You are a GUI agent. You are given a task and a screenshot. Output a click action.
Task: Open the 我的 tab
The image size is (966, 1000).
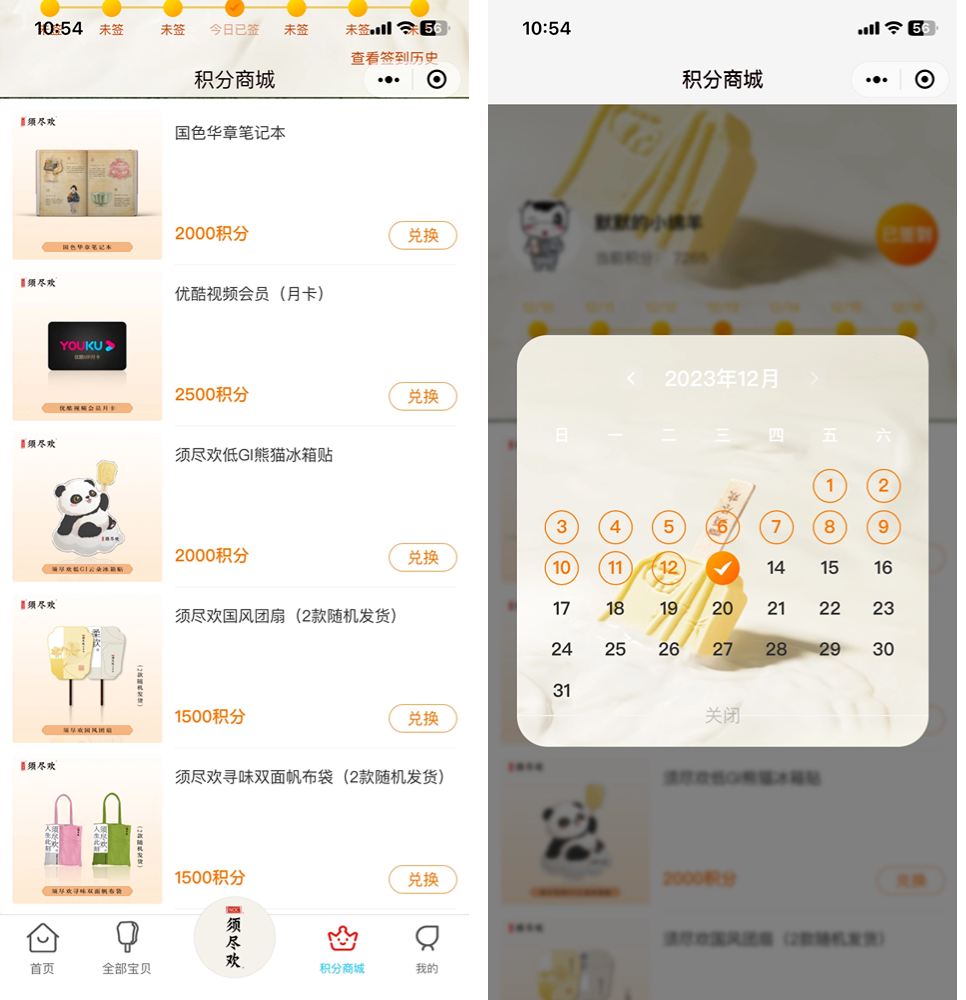[427, 948]
